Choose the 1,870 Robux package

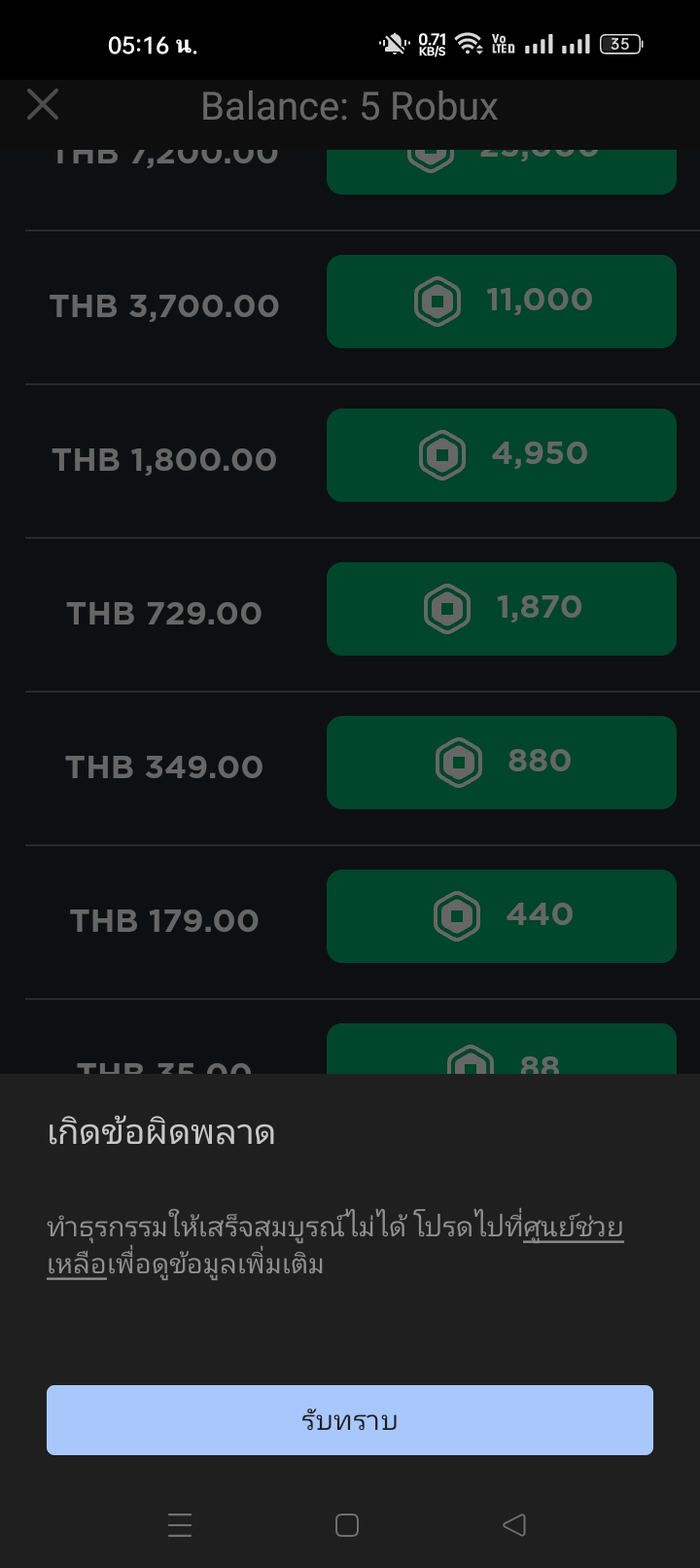coord(501,609)
